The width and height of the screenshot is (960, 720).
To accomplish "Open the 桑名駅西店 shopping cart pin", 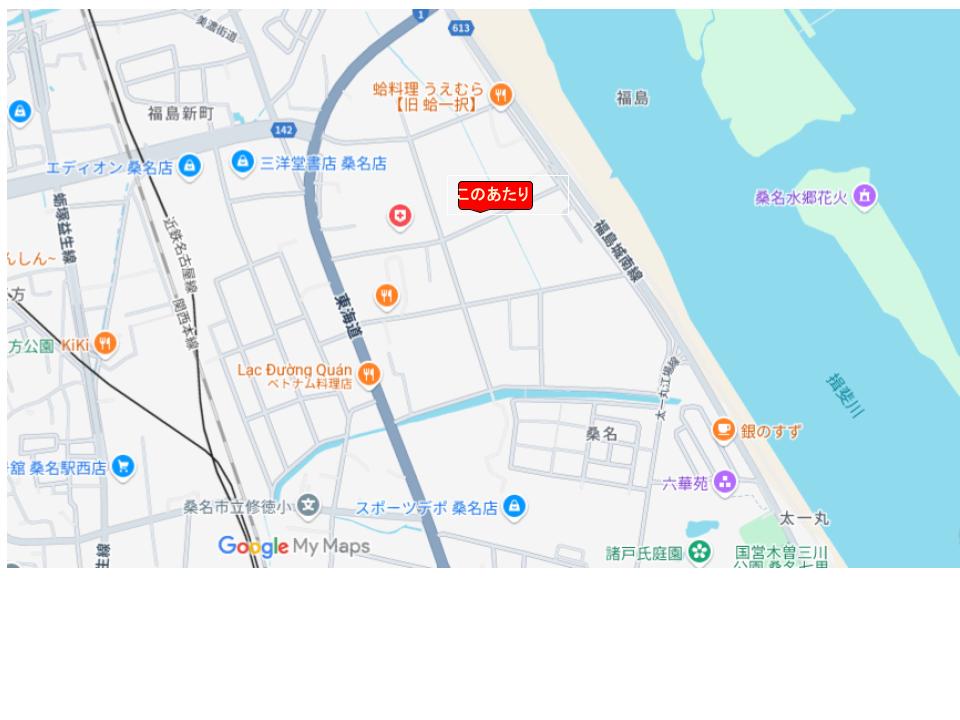I will point(123,466).
